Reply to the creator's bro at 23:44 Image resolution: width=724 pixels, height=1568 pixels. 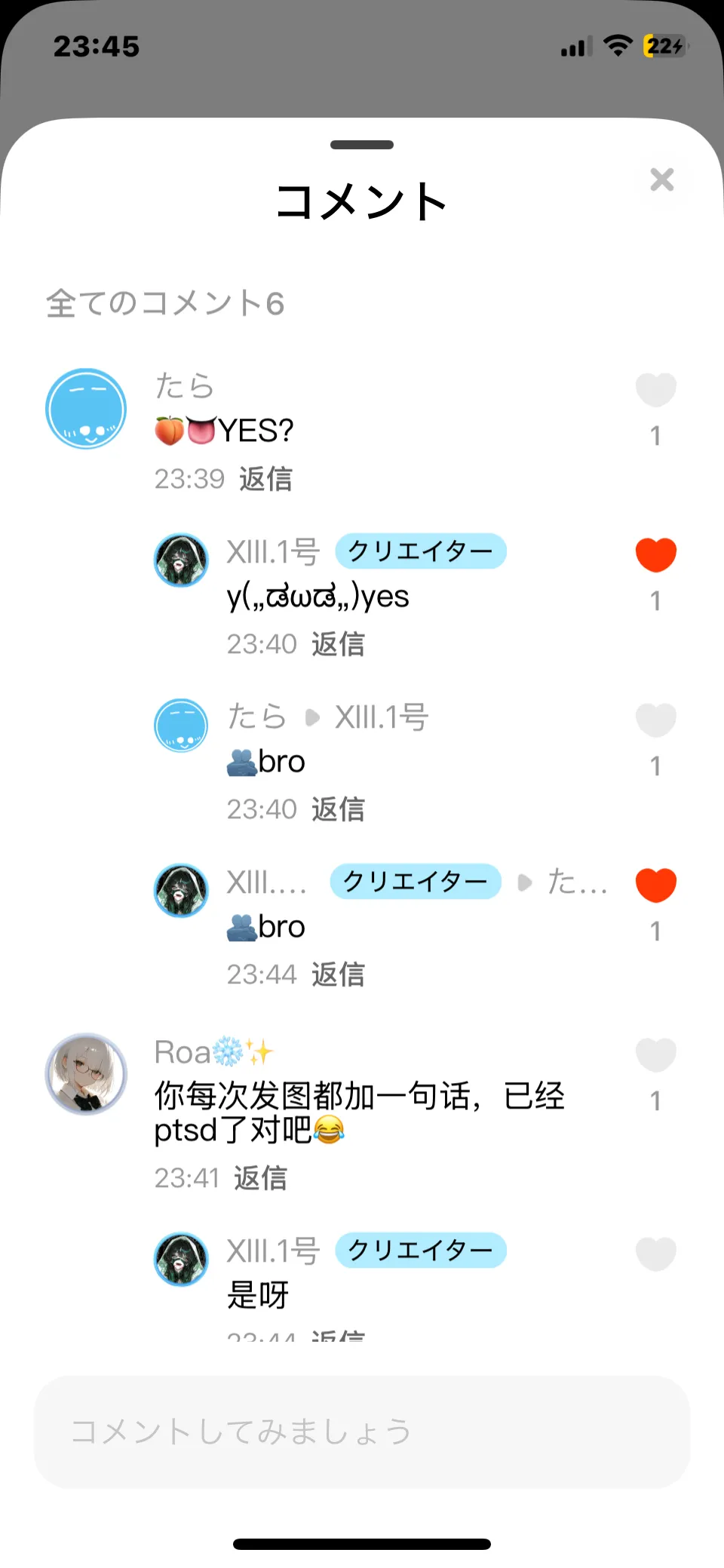point(338,974)
